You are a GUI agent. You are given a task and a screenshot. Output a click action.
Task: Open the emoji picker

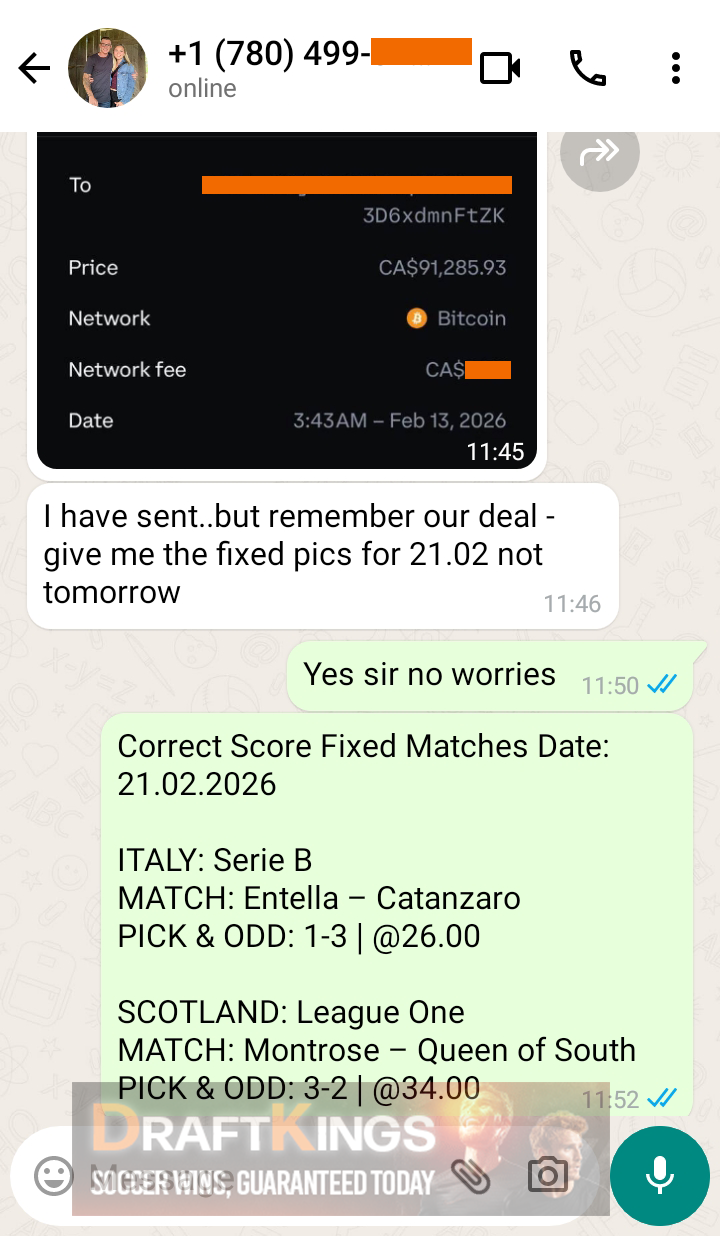click(x=53, y=1176)
